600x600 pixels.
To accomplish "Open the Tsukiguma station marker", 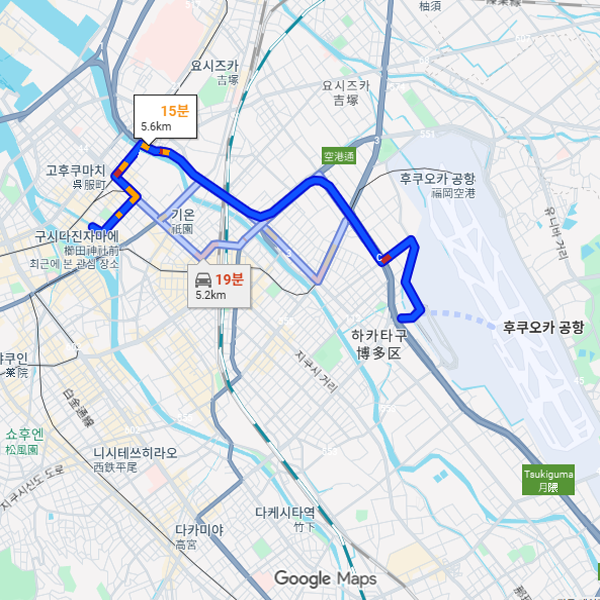I will pos(549,479).
